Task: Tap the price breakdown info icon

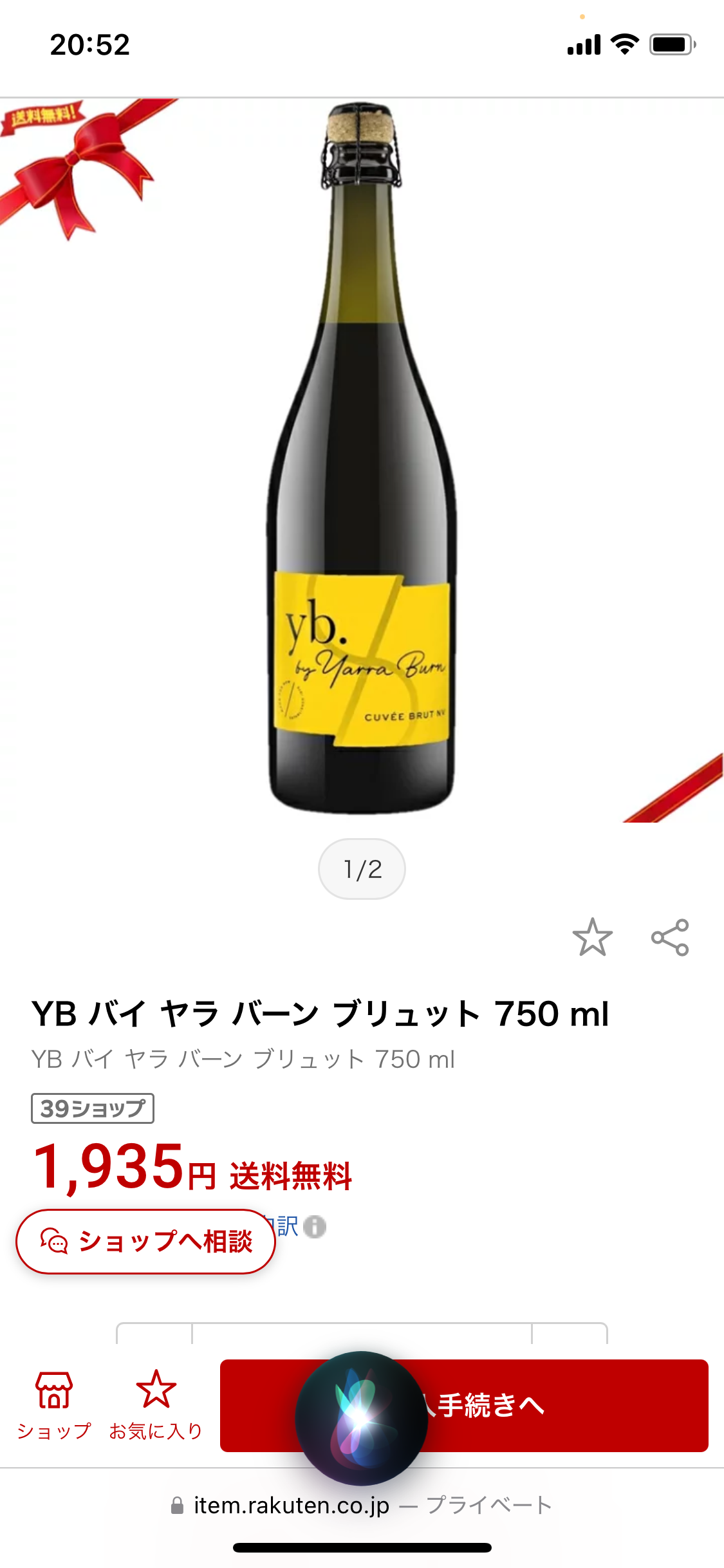Action: click(x=315, y=1226)
